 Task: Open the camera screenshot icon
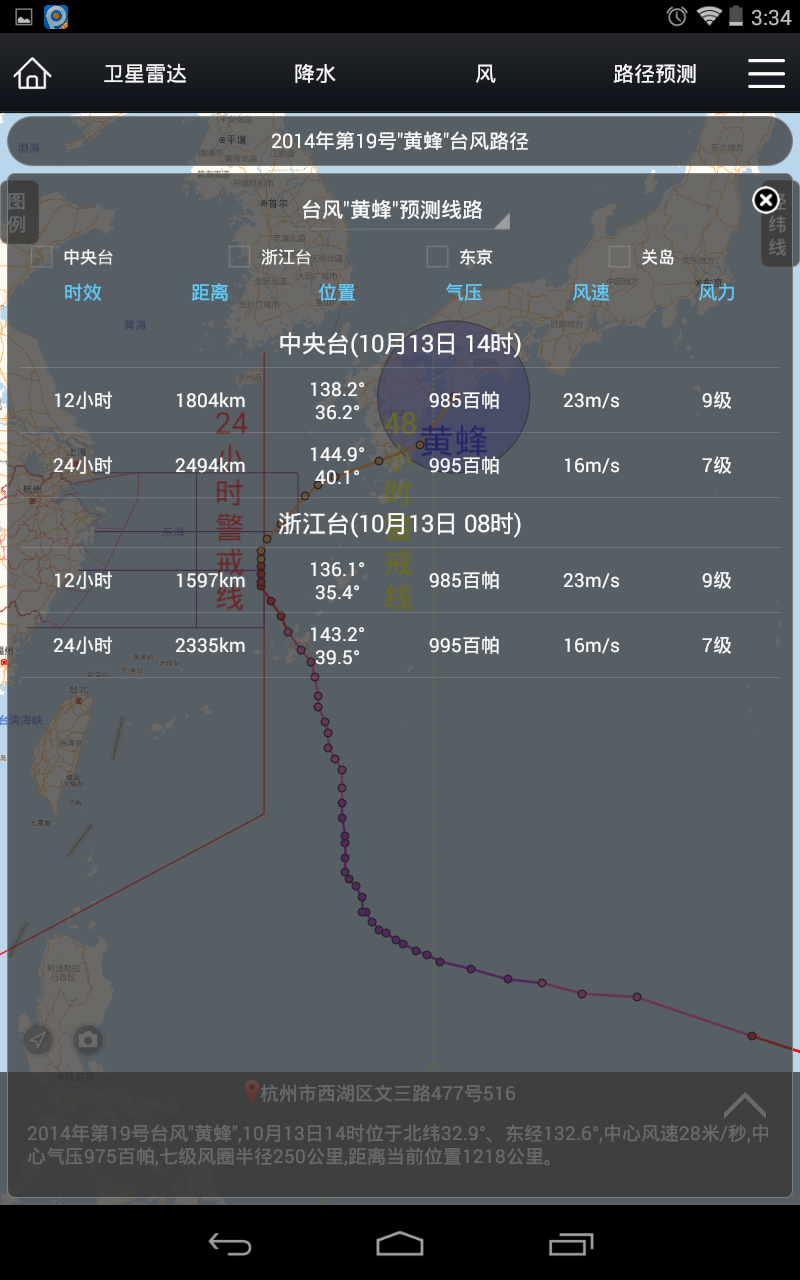(x=88, y=1040)
